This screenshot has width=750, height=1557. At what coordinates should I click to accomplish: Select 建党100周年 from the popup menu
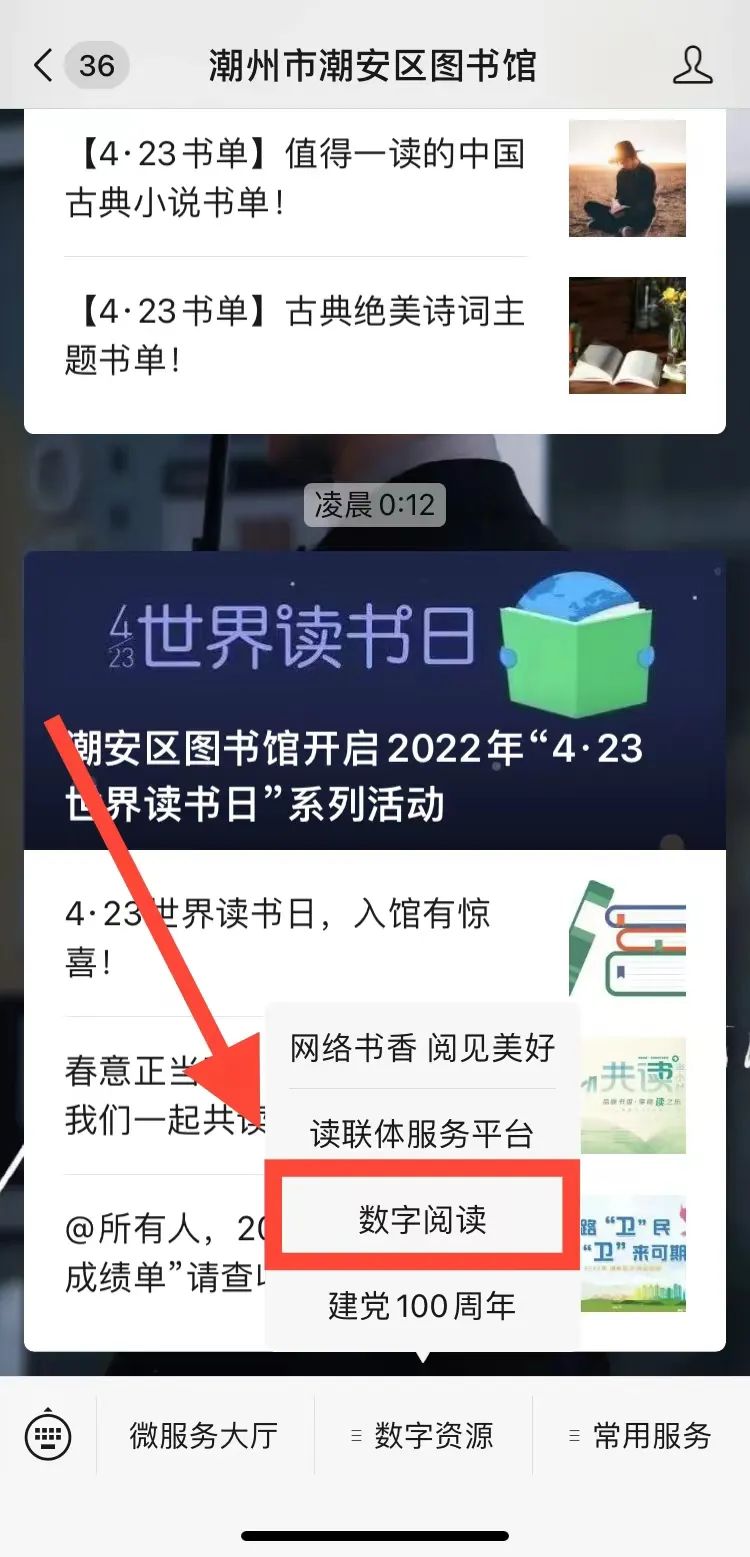pyautogui.click(x=422, y=1305)
